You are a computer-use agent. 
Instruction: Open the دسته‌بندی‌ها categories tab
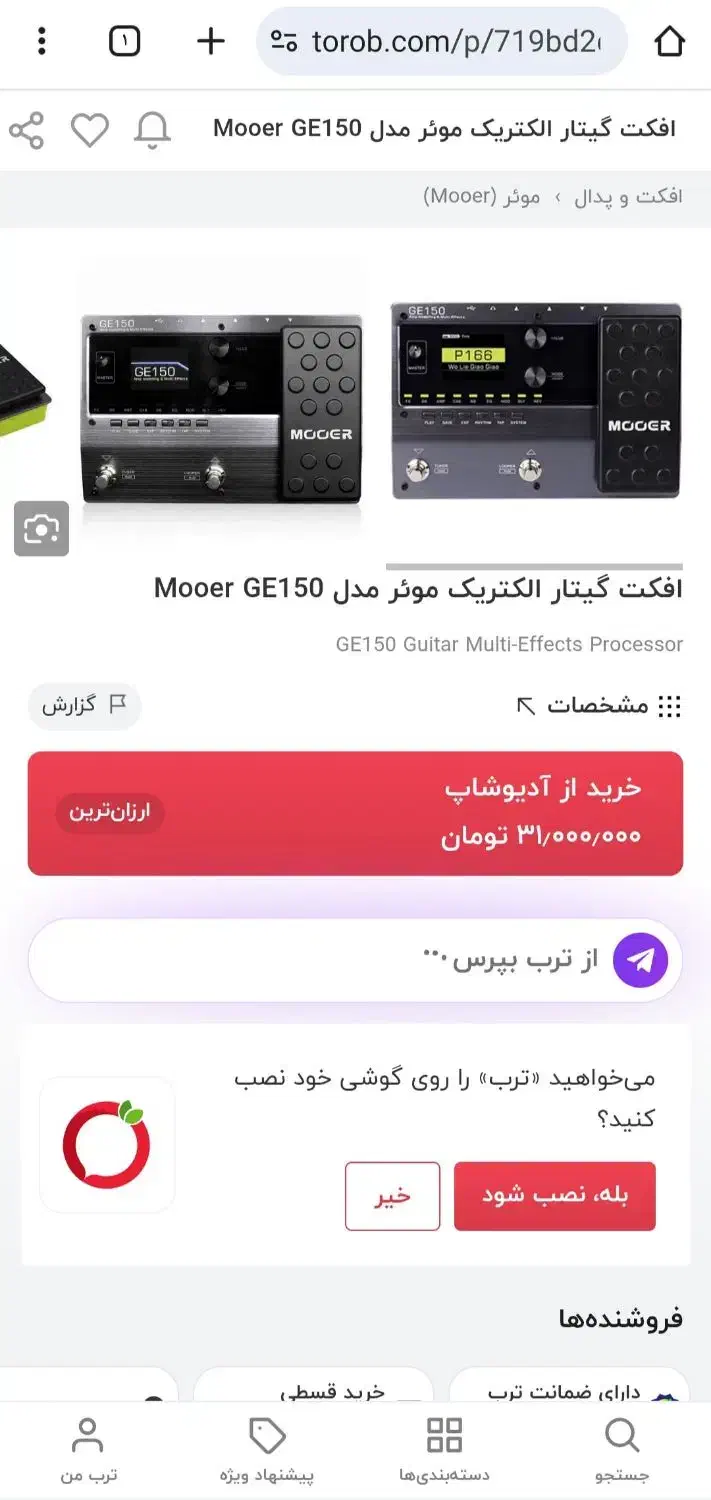coord(444,1450)
